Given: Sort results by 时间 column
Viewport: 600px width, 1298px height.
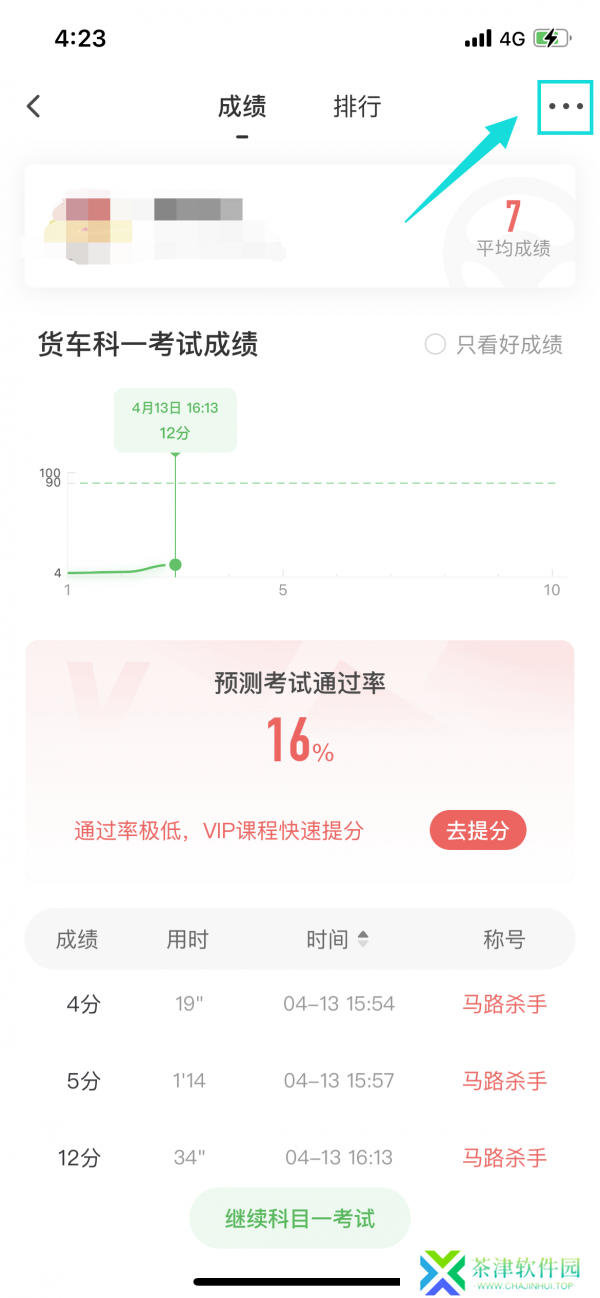Looking at the screenshot, I should point(338,939).
